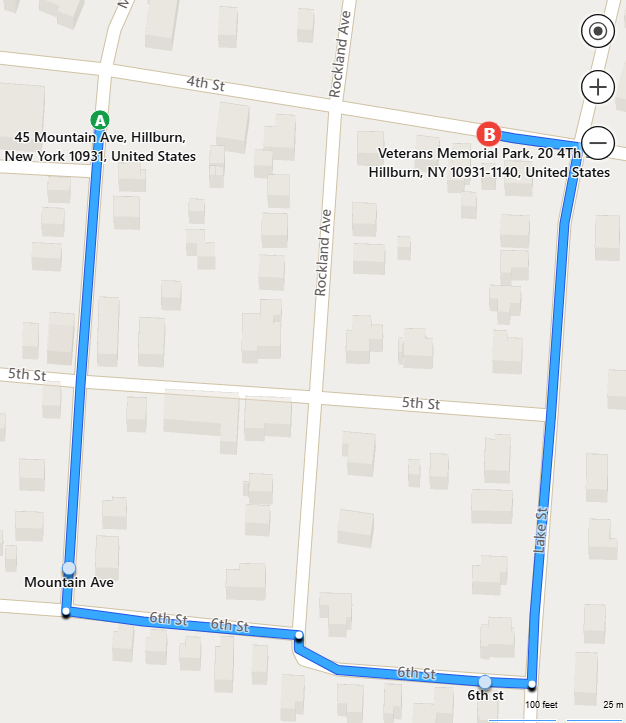The width and height of the screenshot is (626, 723).
Task: Zoom out with the minus button
Action: point(598,143)
